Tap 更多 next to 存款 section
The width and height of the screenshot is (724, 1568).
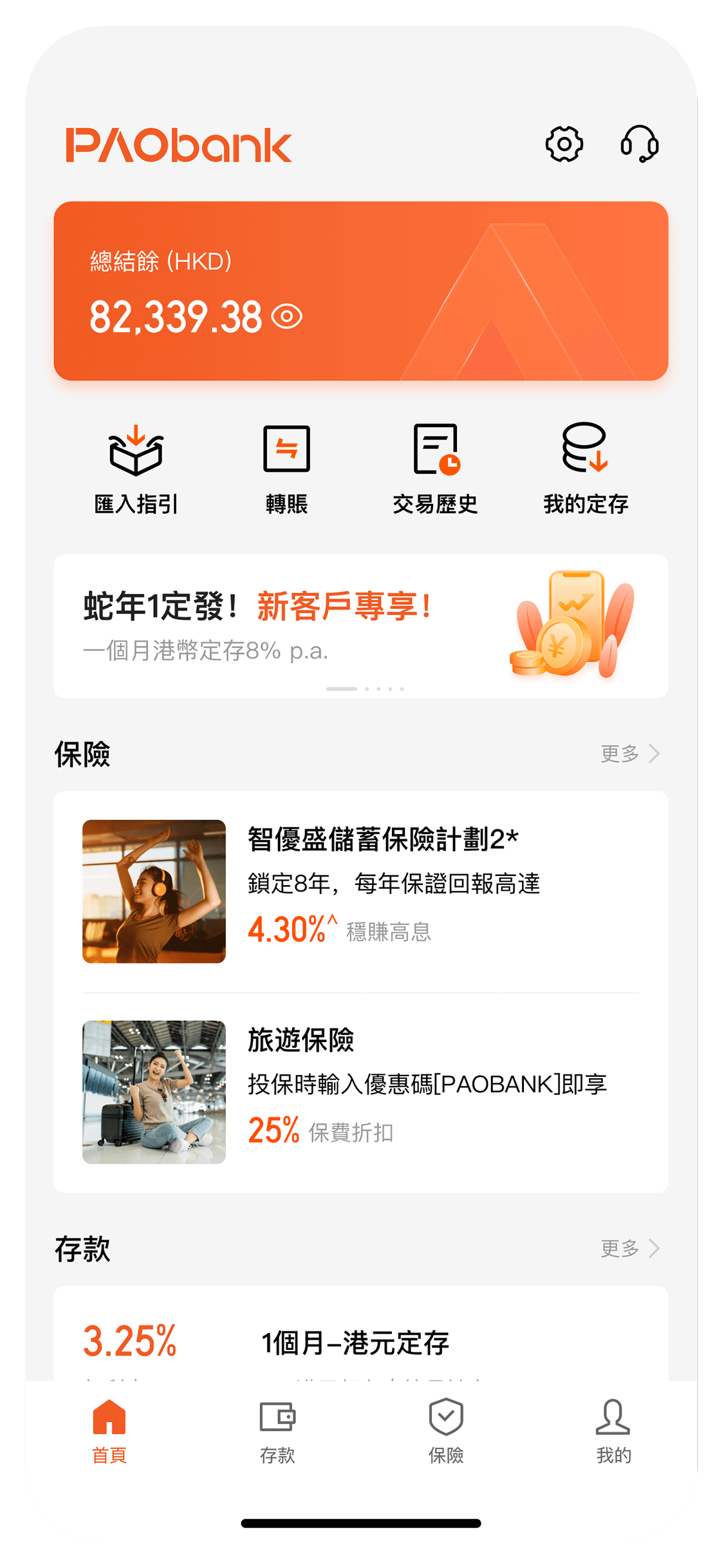tap(629, 1249)
